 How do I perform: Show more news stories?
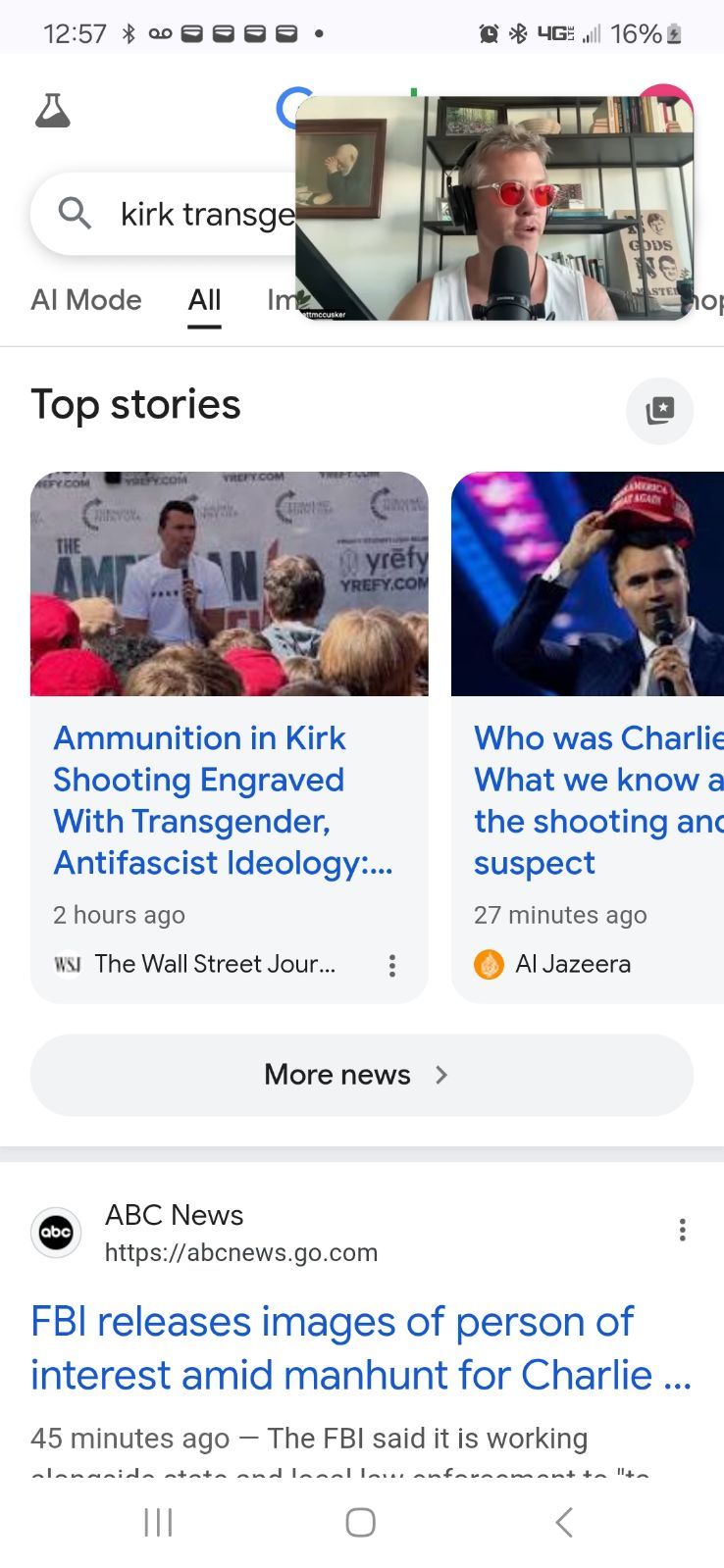[x=361, y=1075]
